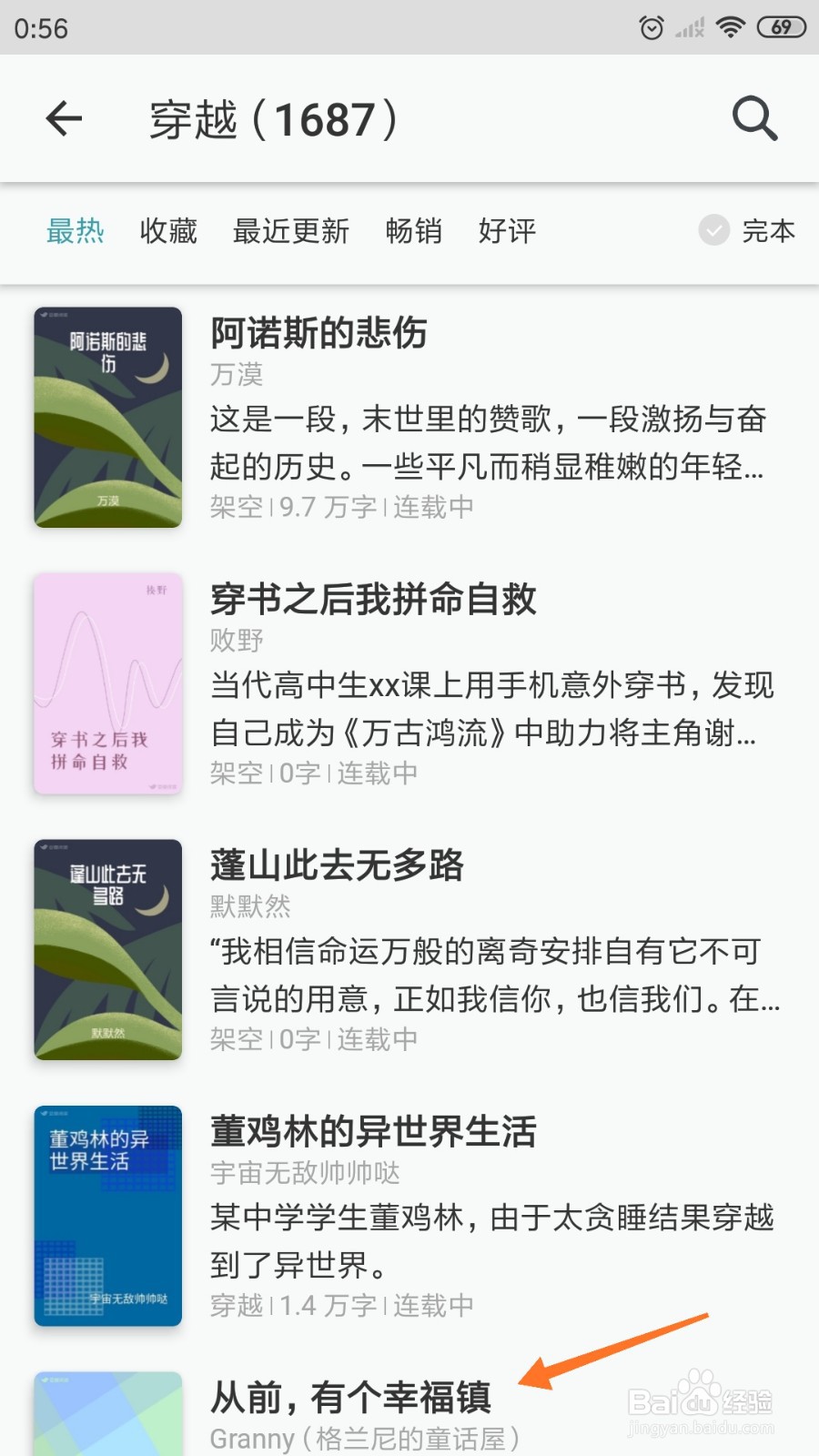Tap the pink cover of 穿书之后我拼命自救
This screenshot has height=1456, width=819.
coord(106,684)
